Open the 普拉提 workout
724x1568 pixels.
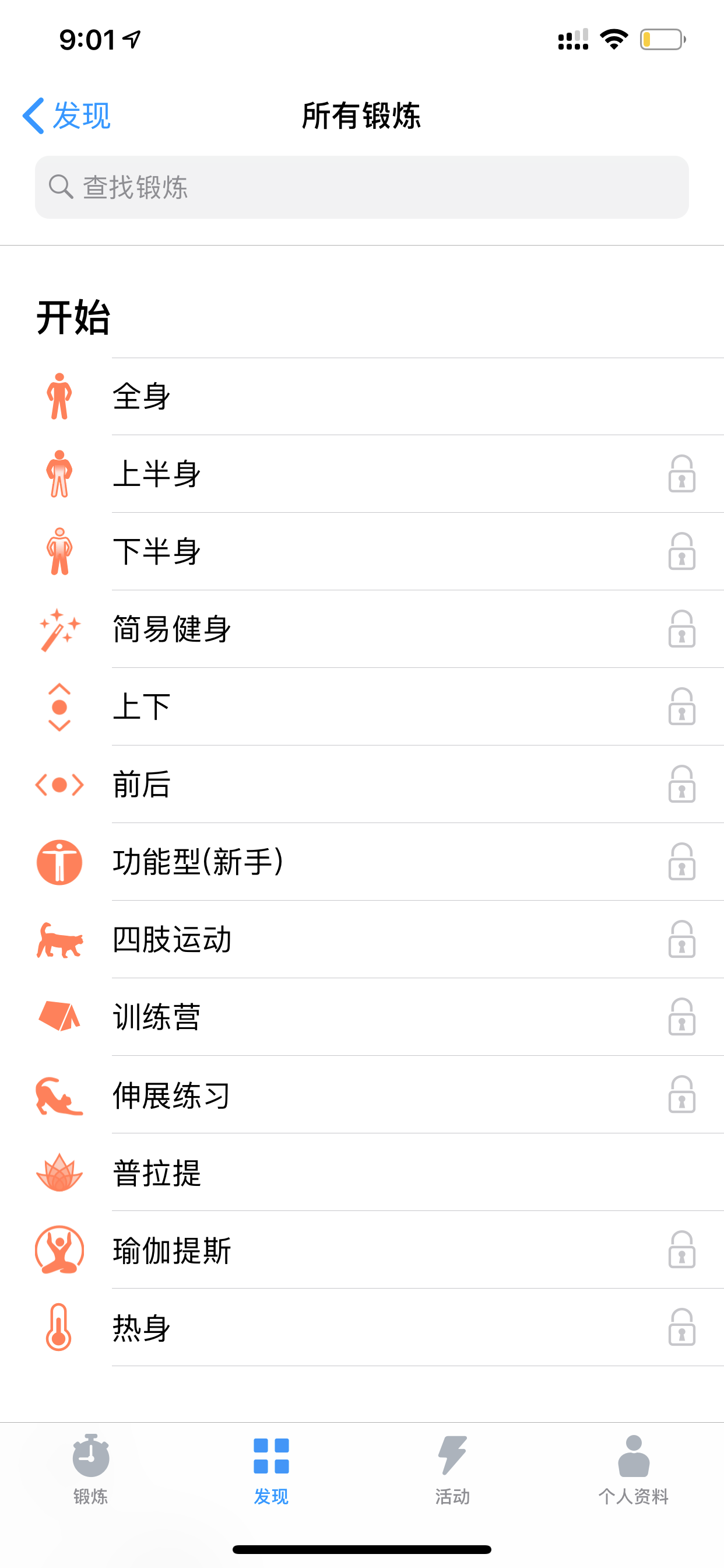point(362,1172)
